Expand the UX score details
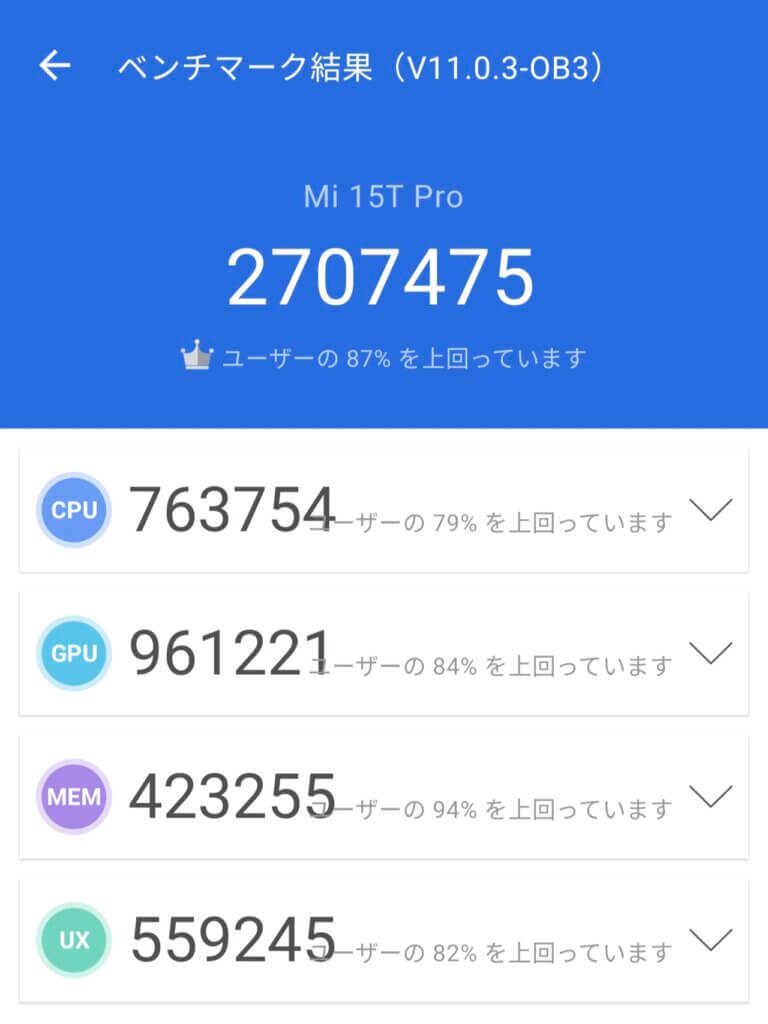Viewport: 768px width, 1024px height. [x=711, y=940]
